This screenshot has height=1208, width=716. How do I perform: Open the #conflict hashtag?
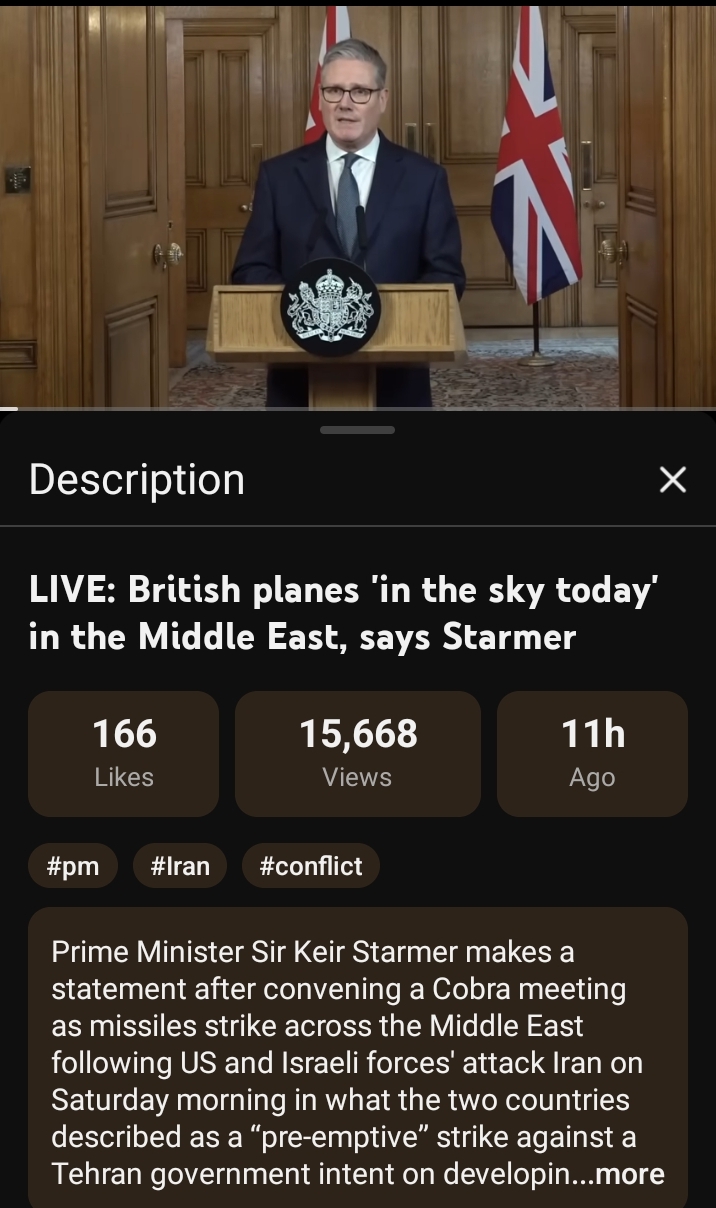pyautogui.click(x=310, y=866)
